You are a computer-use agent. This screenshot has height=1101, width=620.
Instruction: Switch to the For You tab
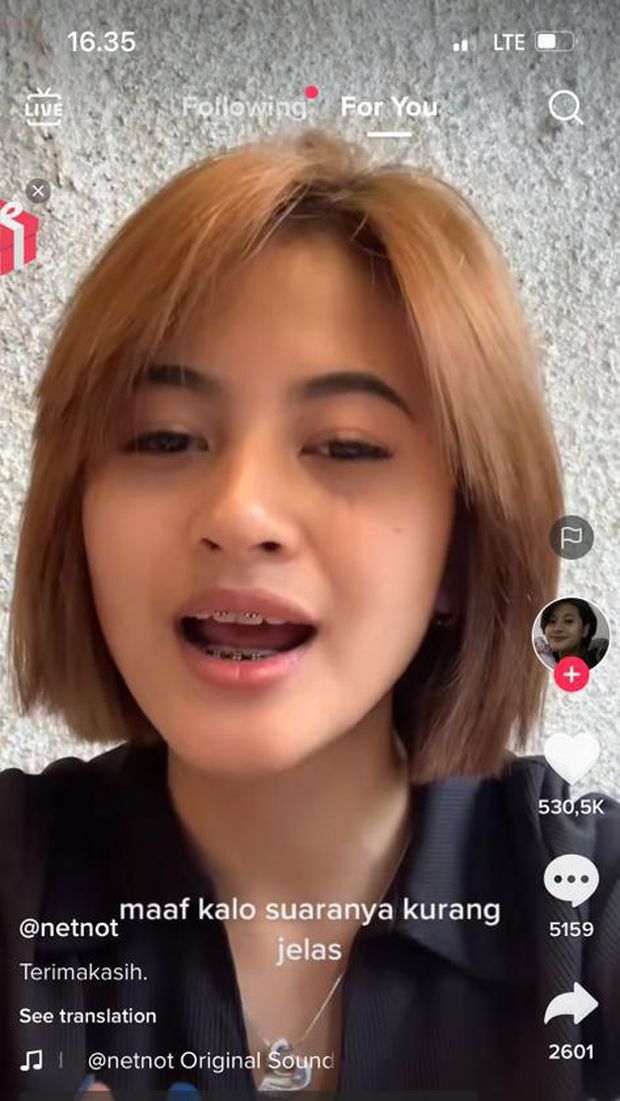[389, 107]
